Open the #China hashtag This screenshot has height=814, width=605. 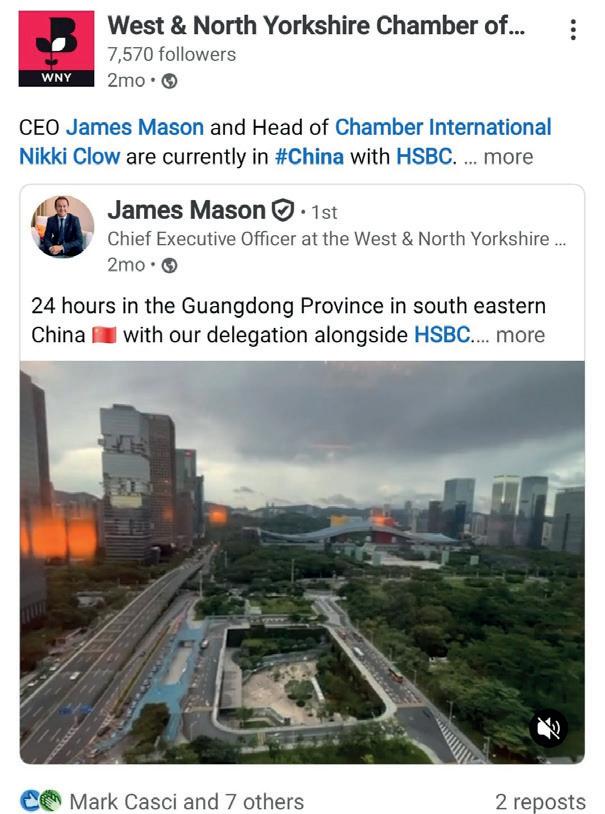[x=309, y=157]
